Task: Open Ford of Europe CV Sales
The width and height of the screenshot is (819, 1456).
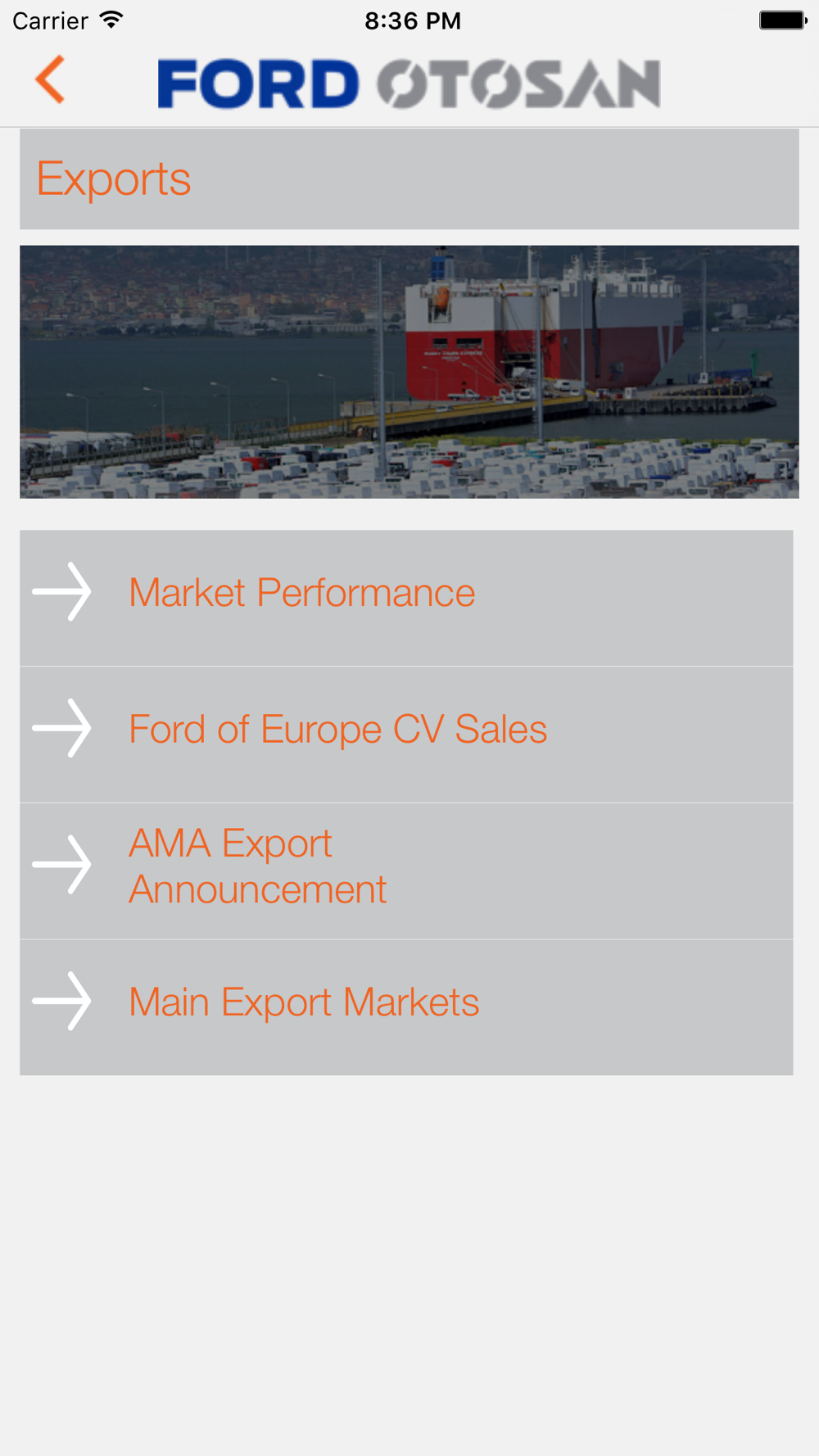Action: click(x=406, y=735)
